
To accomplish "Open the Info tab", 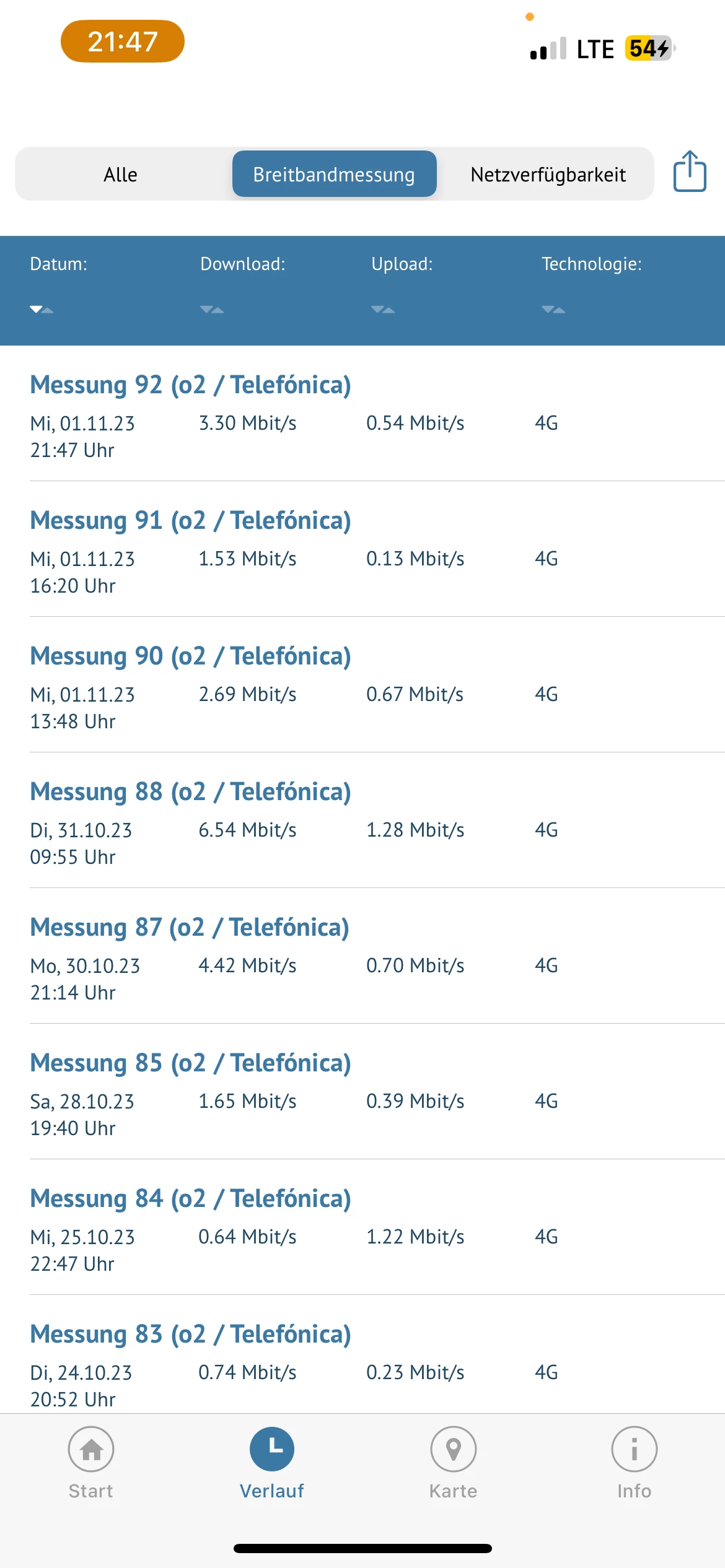I will (634, 1462).
